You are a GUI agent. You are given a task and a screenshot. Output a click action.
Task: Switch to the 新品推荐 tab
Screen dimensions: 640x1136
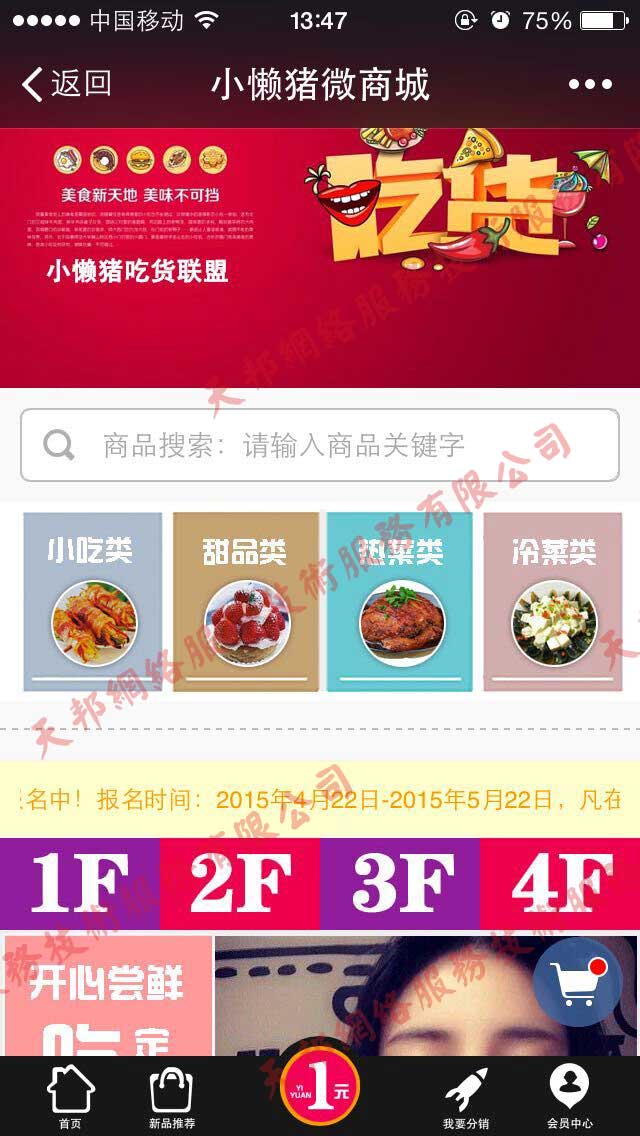pyautogui.click(x=171, y=1097)
